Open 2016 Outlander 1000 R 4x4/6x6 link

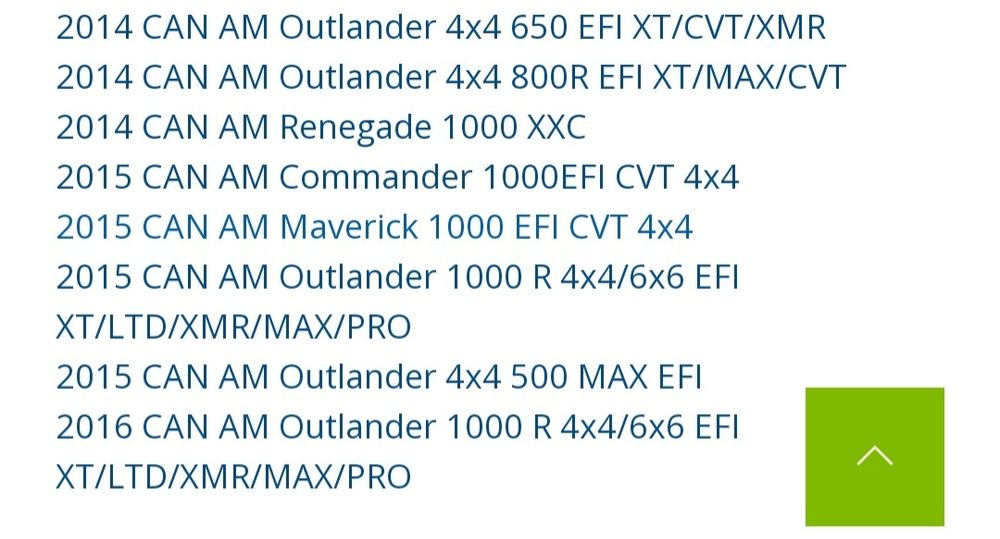[397, 427]
